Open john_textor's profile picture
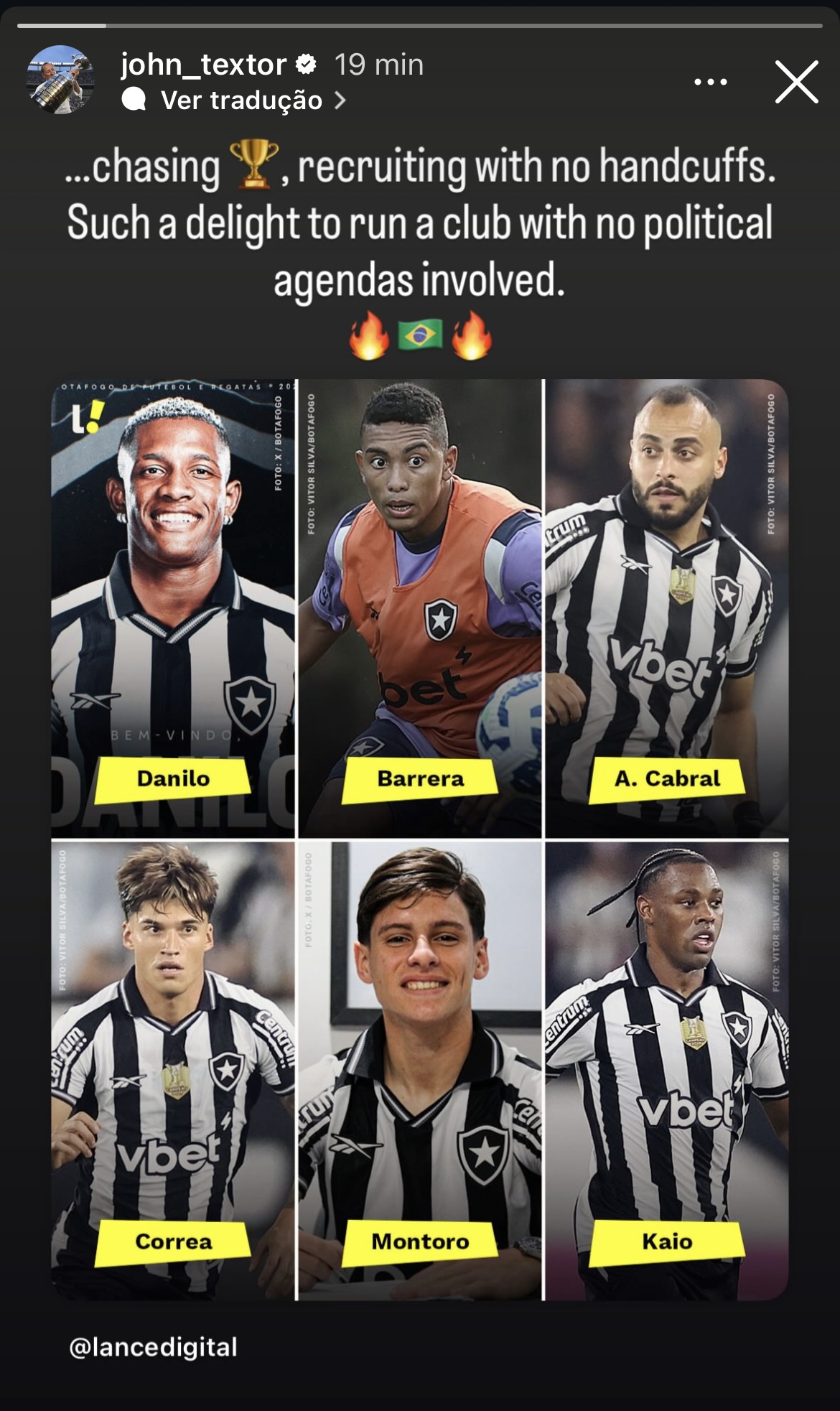The width and height of the screenshot is (840, 1411). click(x=60, y=80)
